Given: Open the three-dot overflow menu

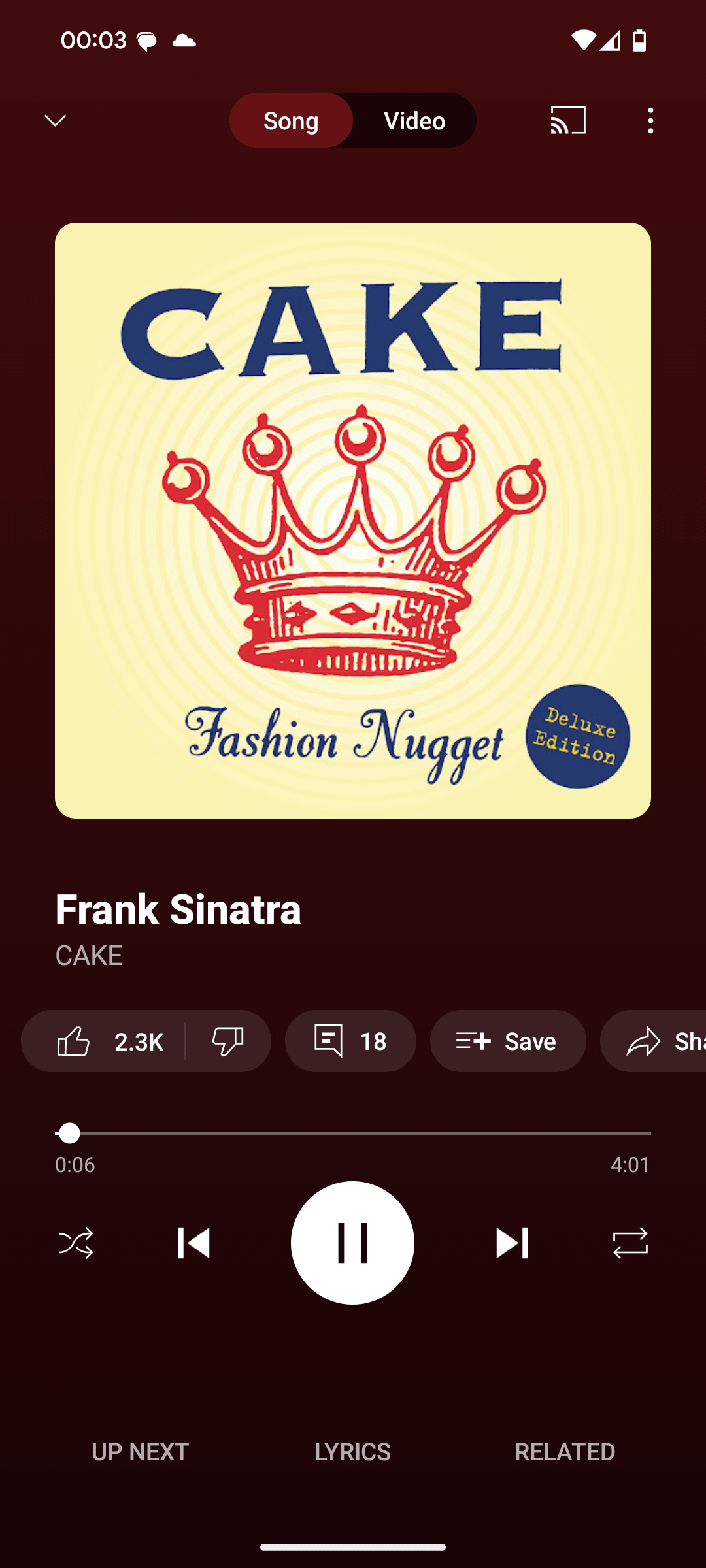Looking at the screenshot, I should (650, 121).
